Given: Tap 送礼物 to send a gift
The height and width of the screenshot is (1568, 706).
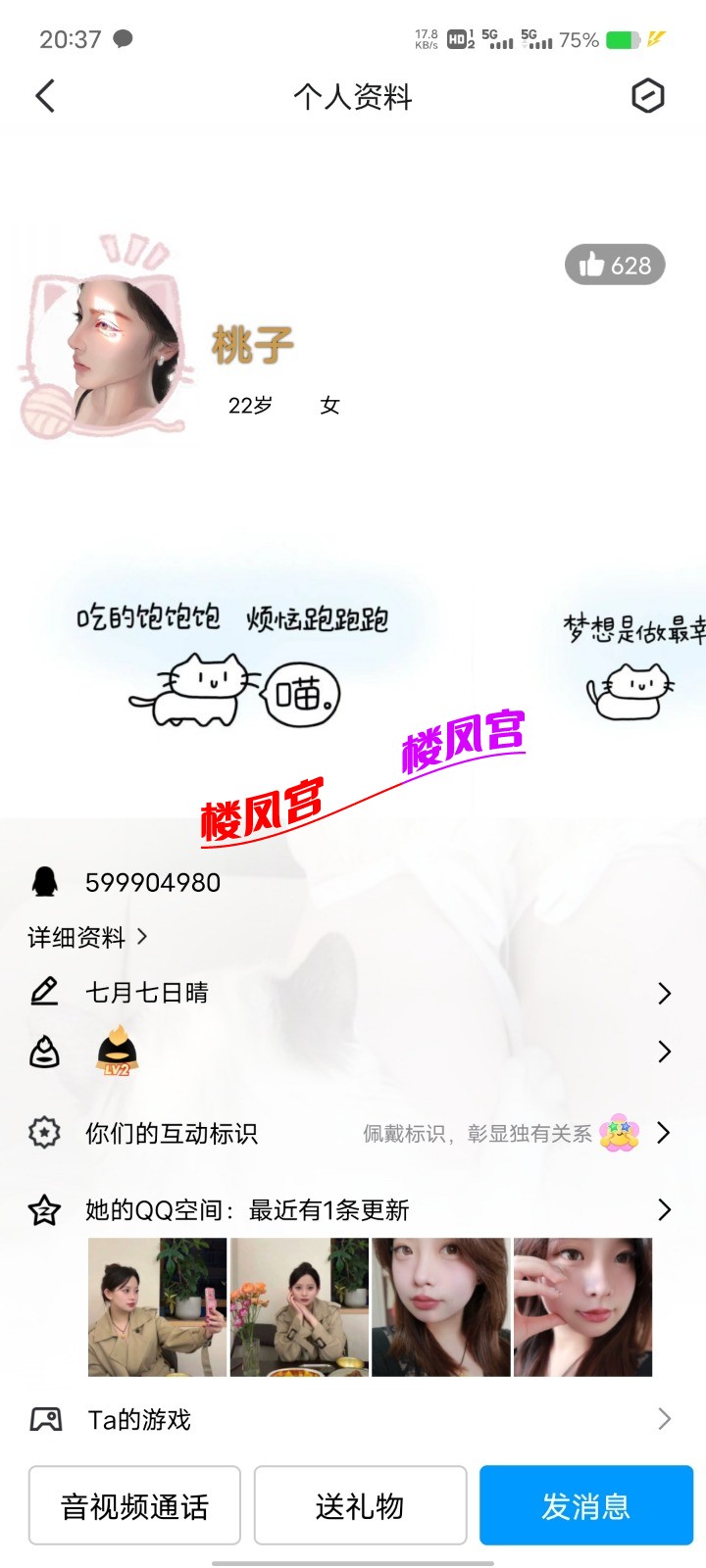Looking at the screenshot, I should [x=360, y=1505].
